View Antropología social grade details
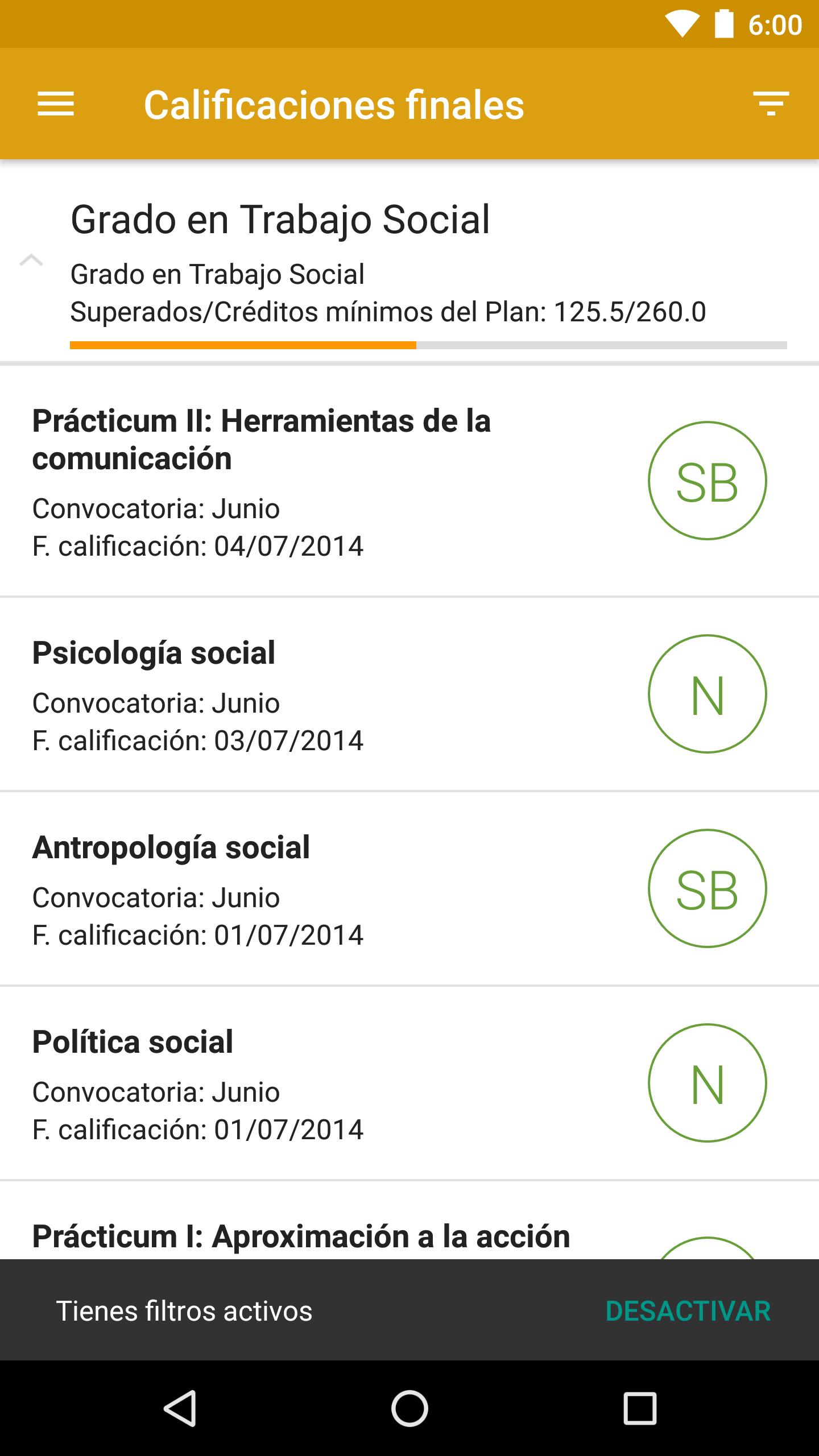This screenshot has width=819, height=1456. pyautogui.click(x=409, y=888)
